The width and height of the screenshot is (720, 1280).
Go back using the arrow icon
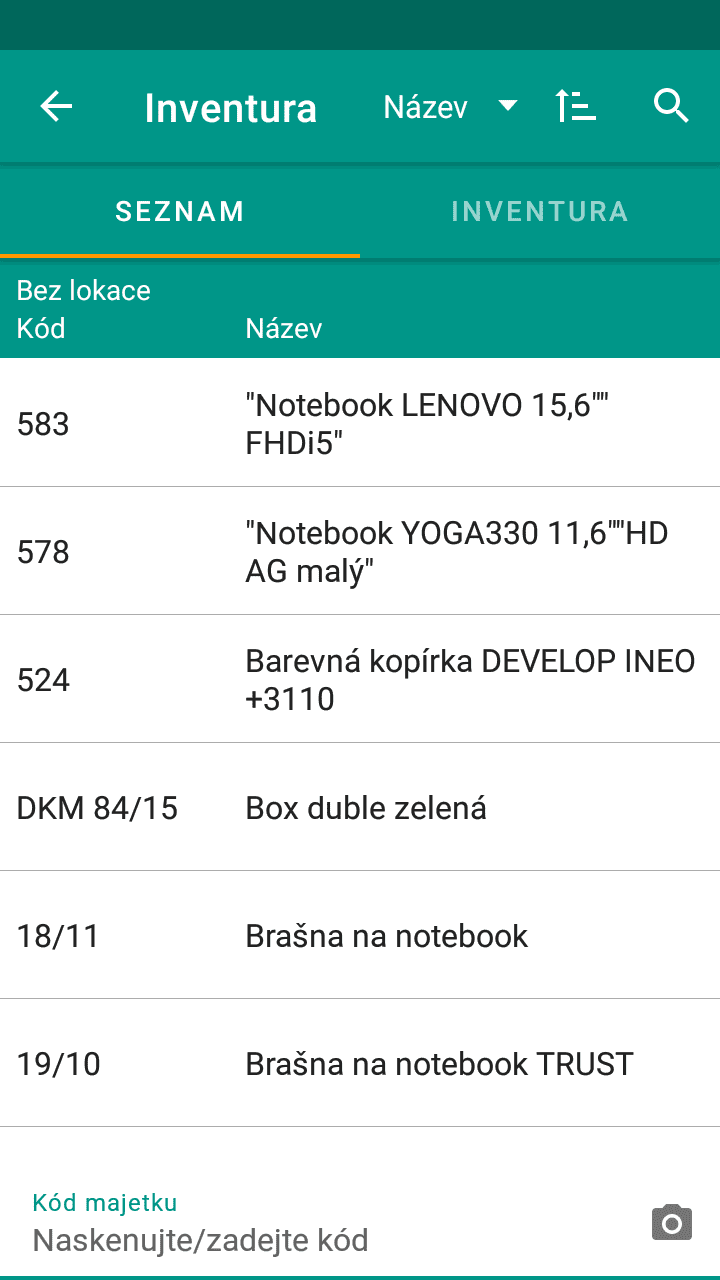click(57, 106)
